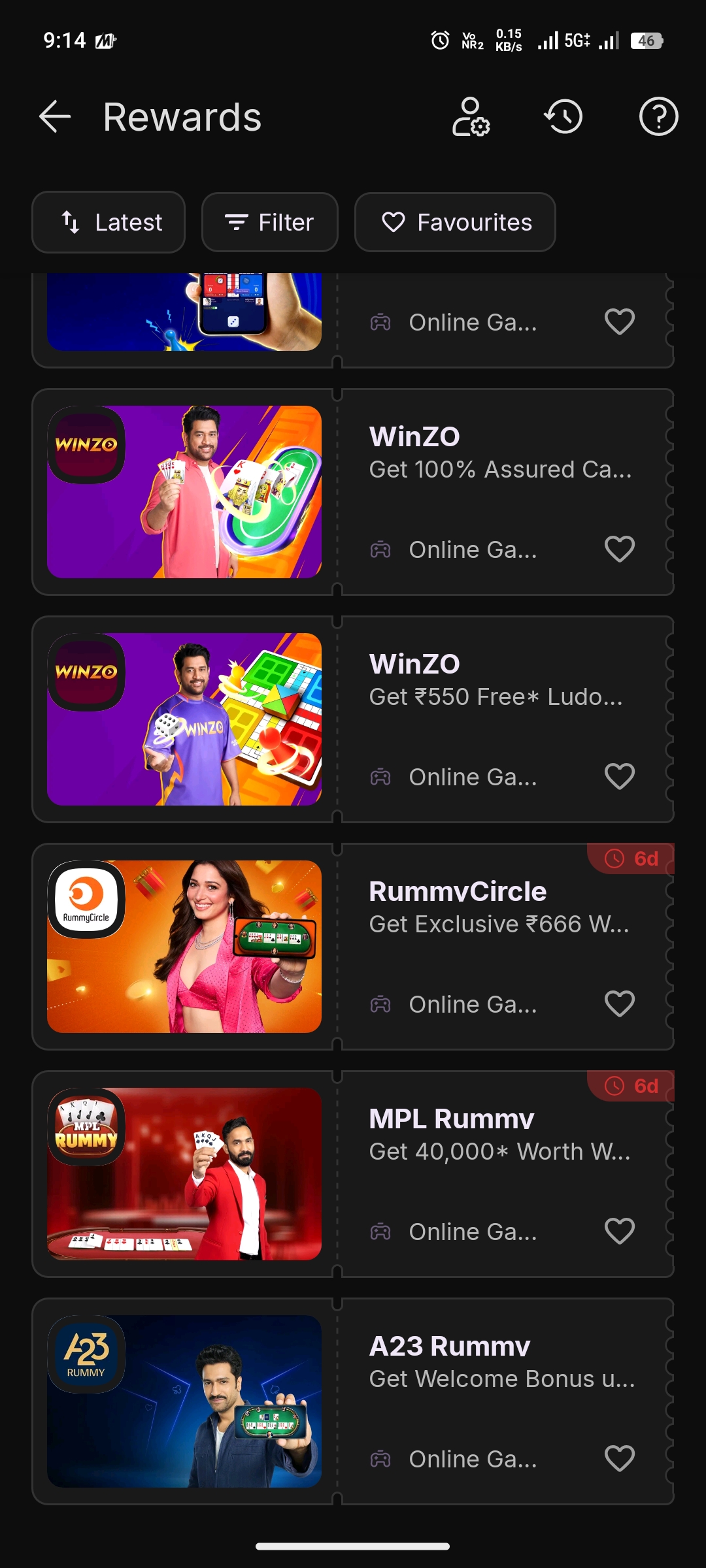The height and width of the screenshot is (1568, 706).
Task: Open the Filter options
Action: tap(269, 222)
